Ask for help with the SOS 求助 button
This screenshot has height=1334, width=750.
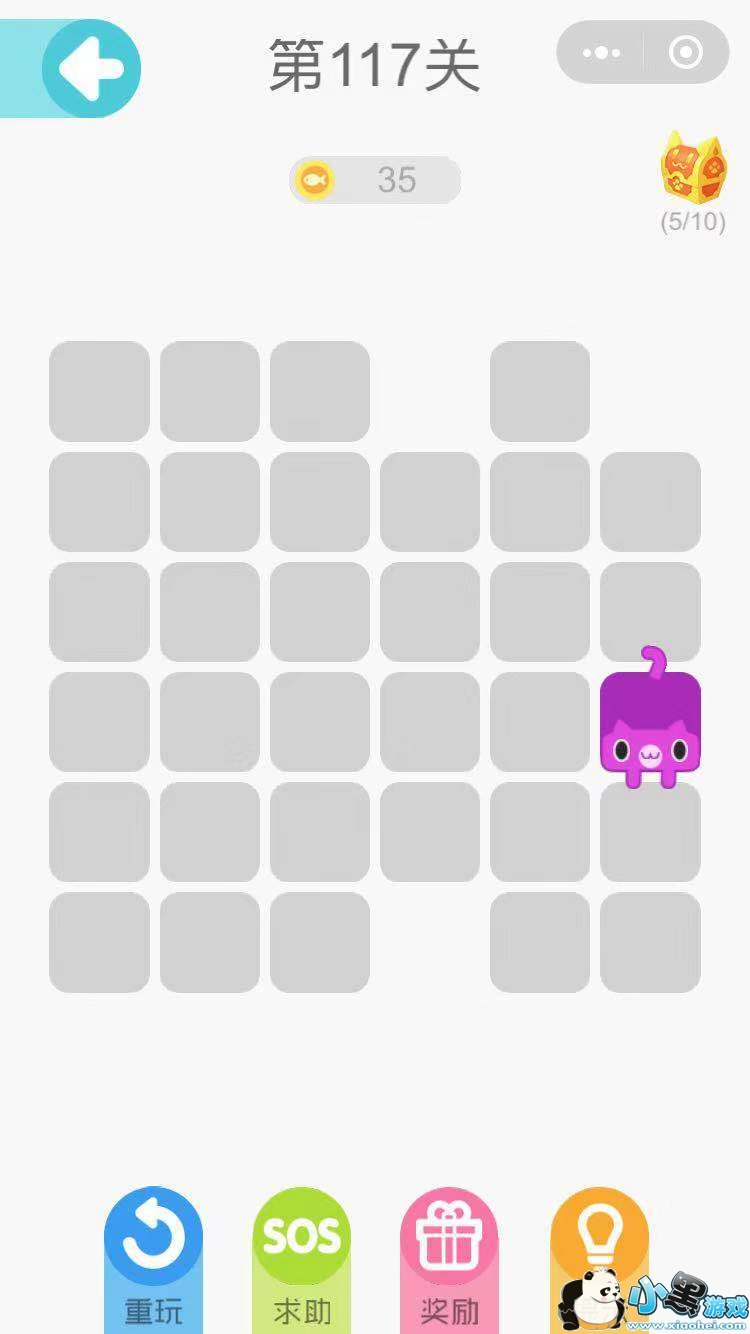[301, 1260]
